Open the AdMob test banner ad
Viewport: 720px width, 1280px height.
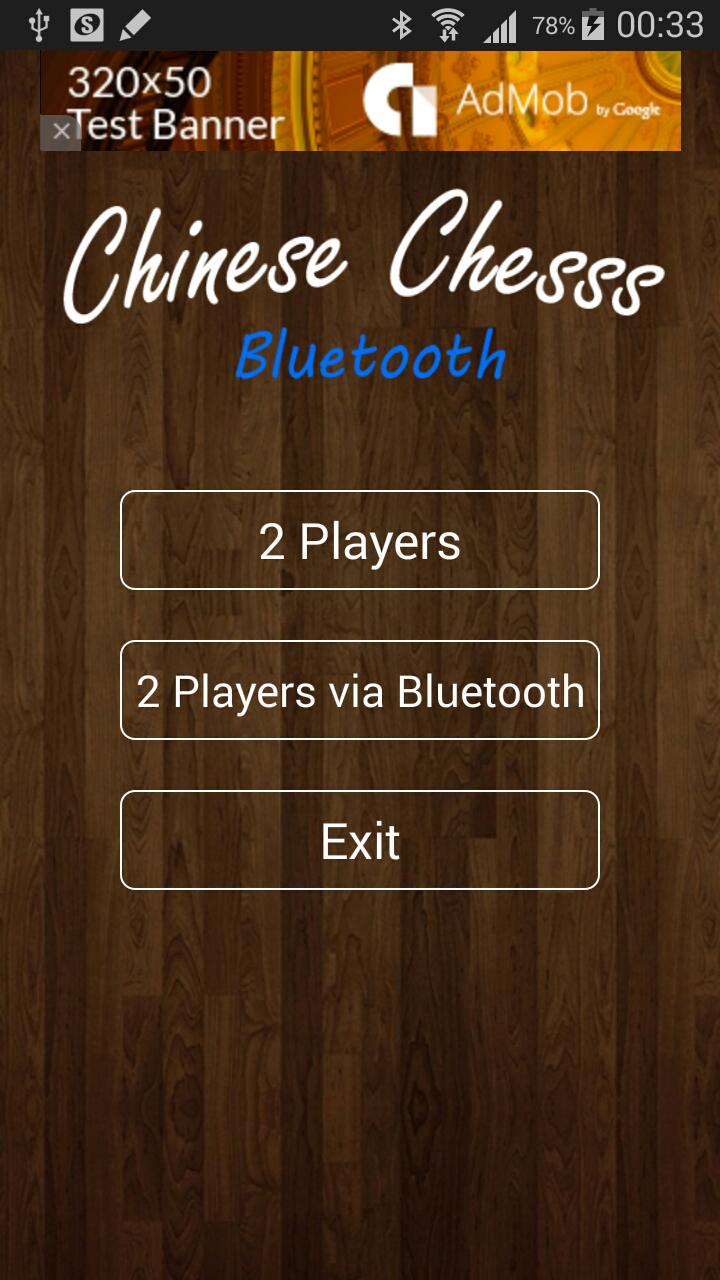pos(400,100)
